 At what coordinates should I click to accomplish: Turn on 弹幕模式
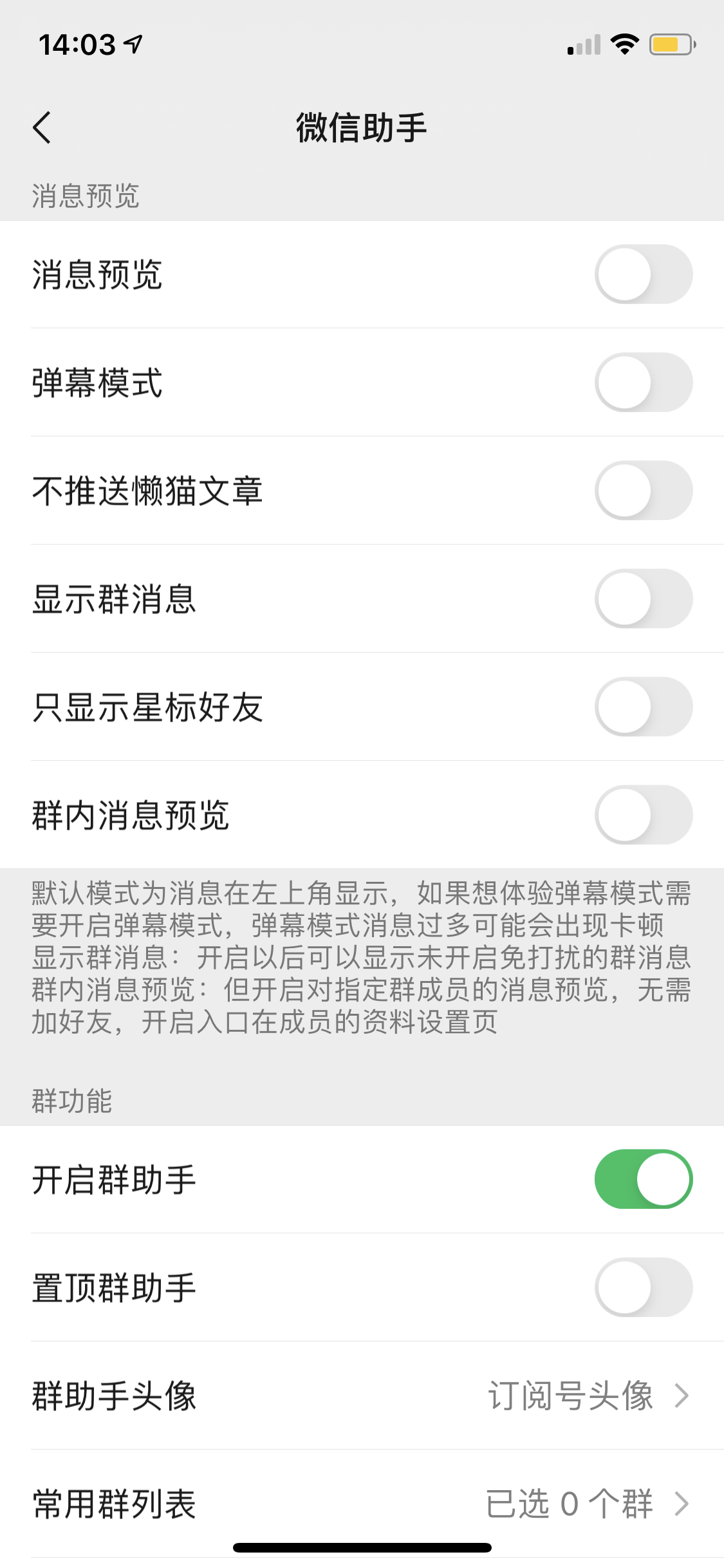click(x=643, y=382)
